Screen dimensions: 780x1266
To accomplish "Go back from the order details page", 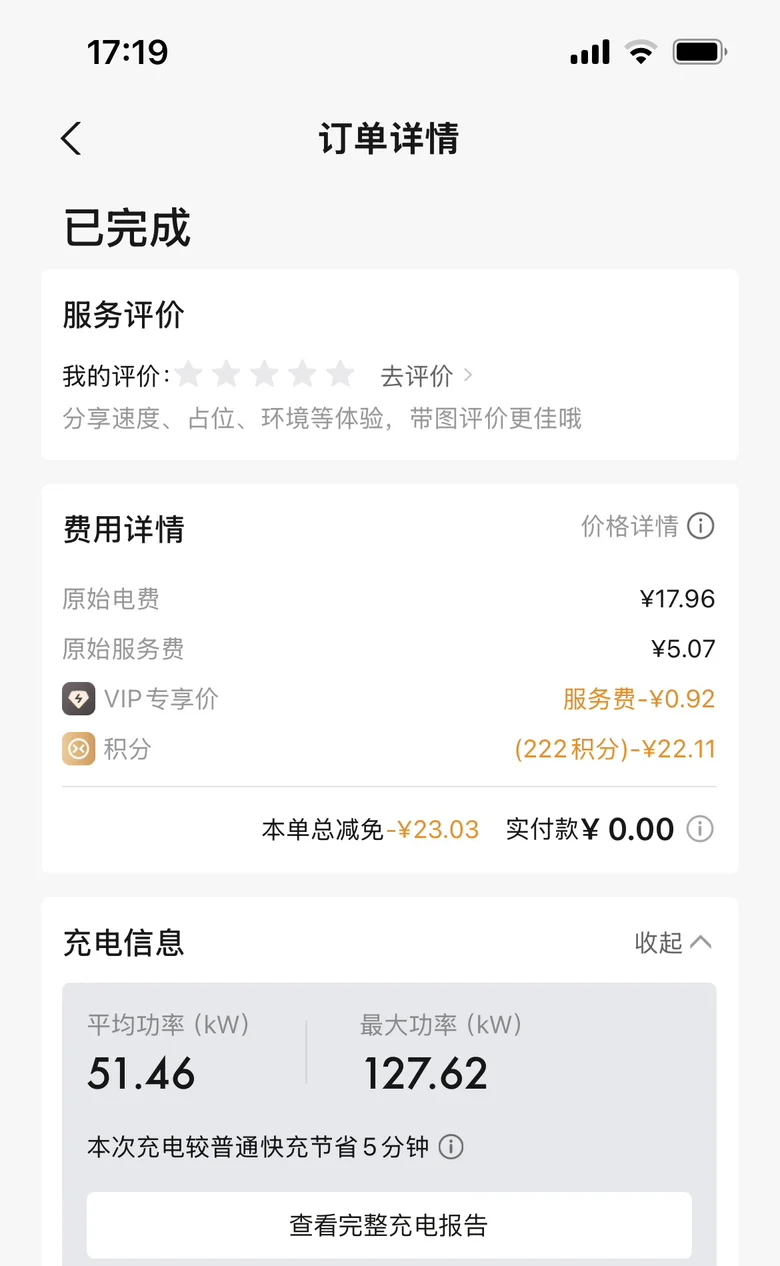I will coord(71,138).
